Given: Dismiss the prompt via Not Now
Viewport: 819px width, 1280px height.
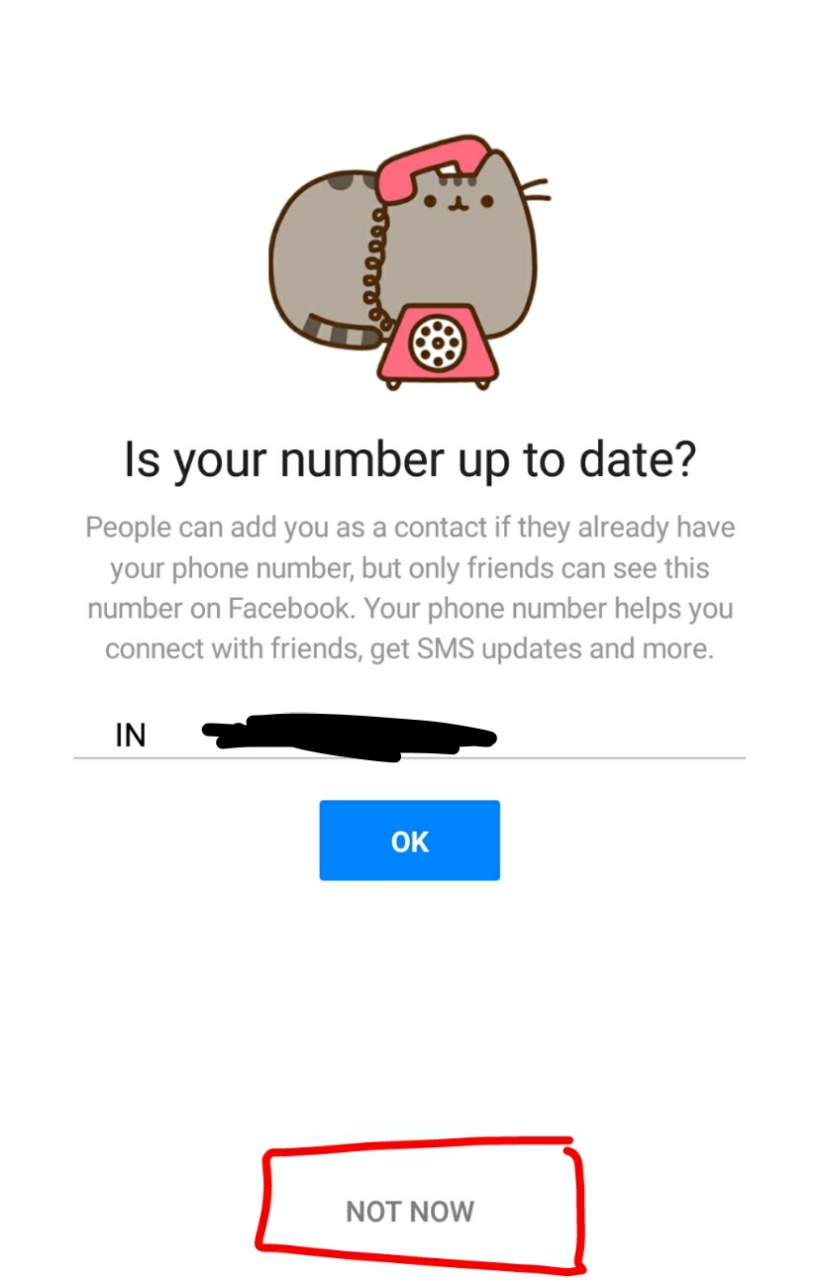Looking at the screenshot, I should click(x=409, y=1211).
